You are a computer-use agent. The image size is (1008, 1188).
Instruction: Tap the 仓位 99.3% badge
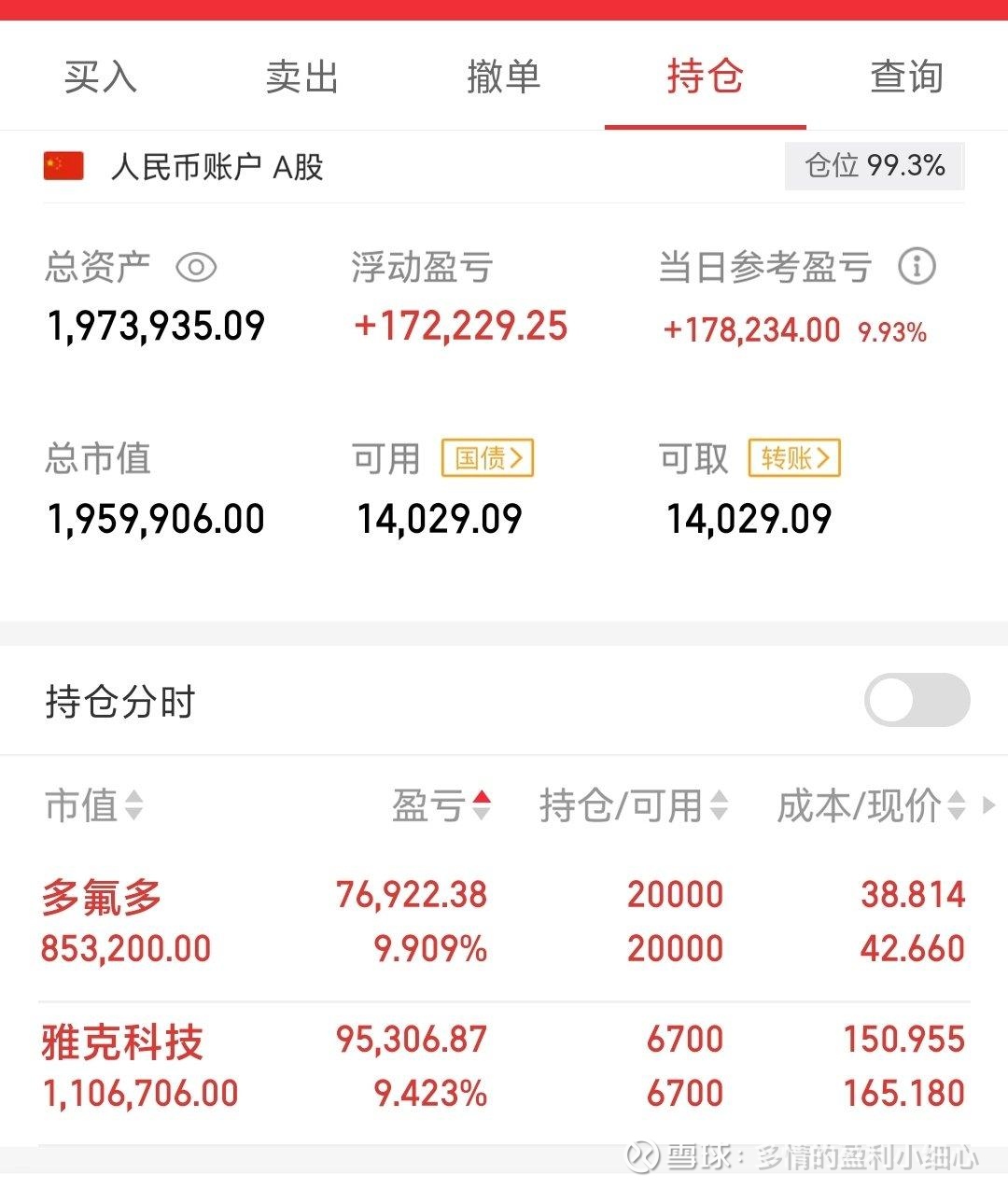point(875,166)
